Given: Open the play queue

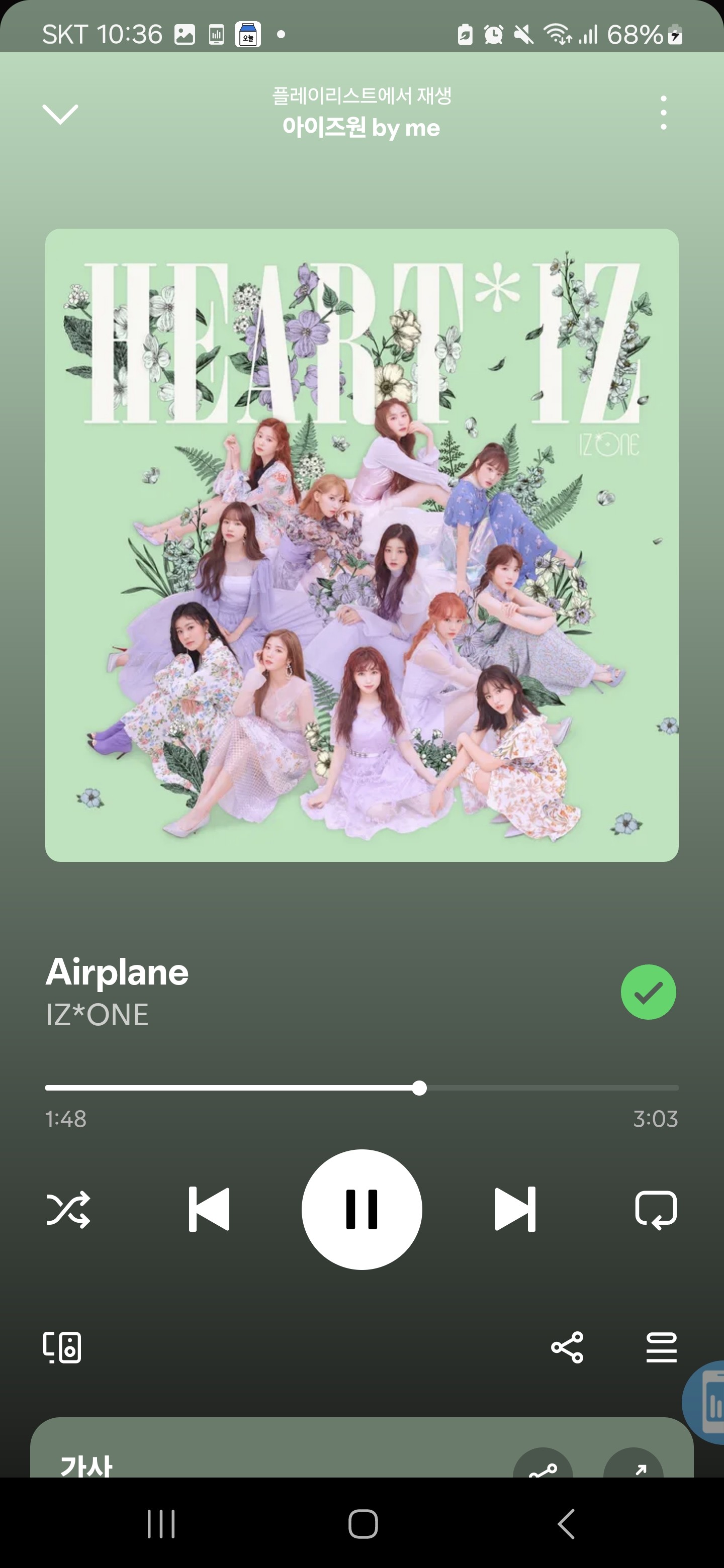Looking at the screenshot, I should tap(661, 1347).
